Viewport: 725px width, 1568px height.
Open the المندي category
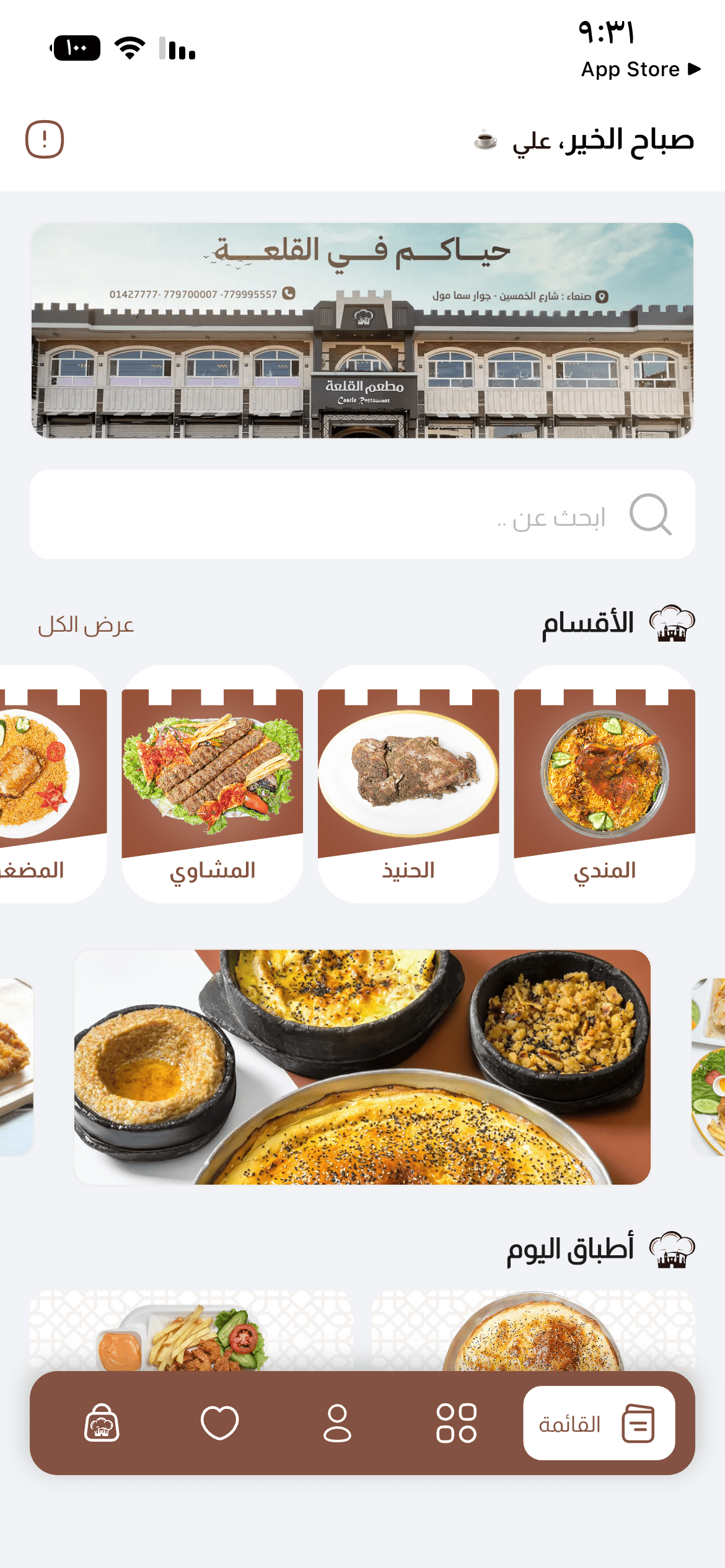(x=604, y=783)
